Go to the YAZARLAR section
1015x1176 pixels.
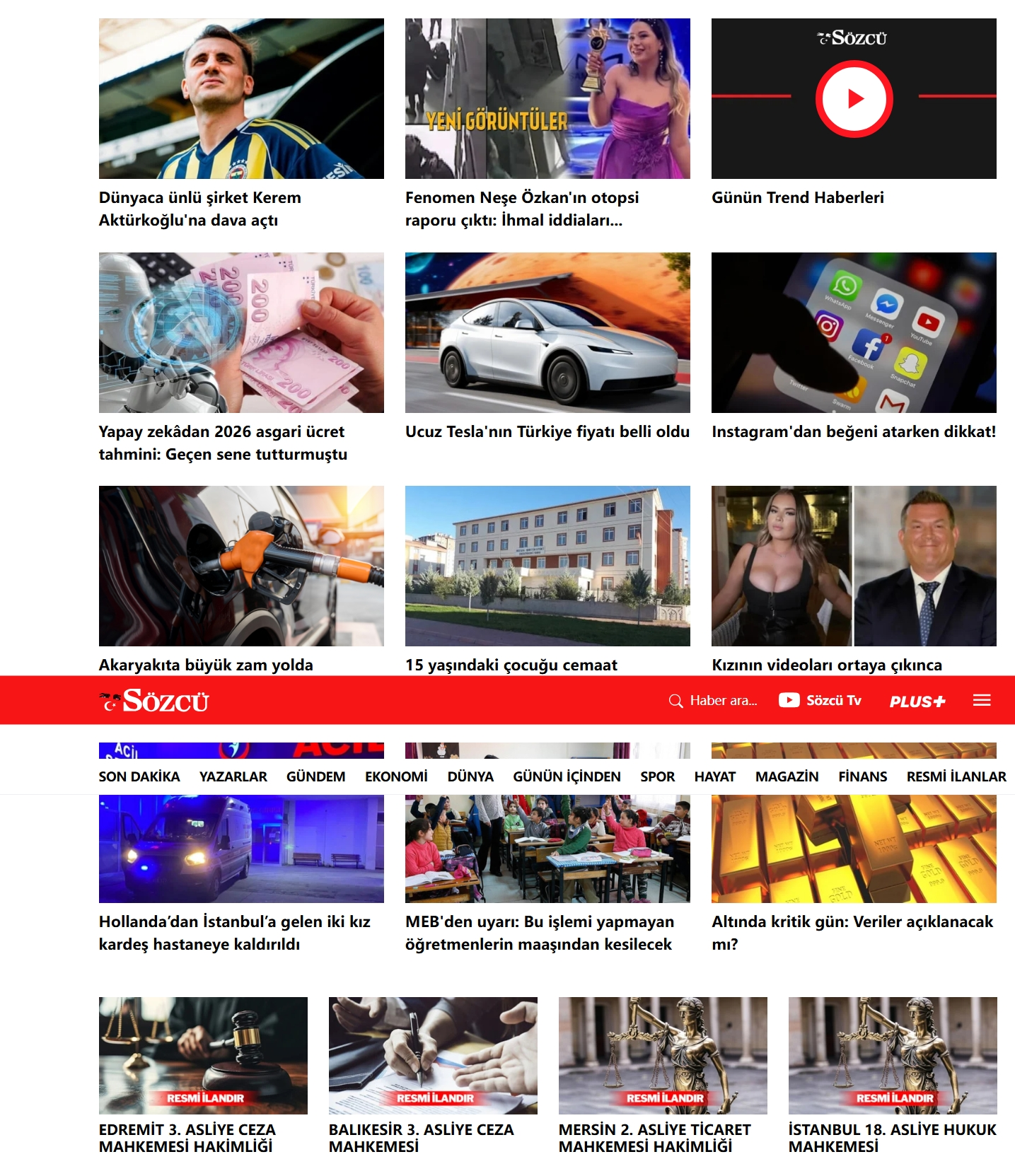pos(233,776)
